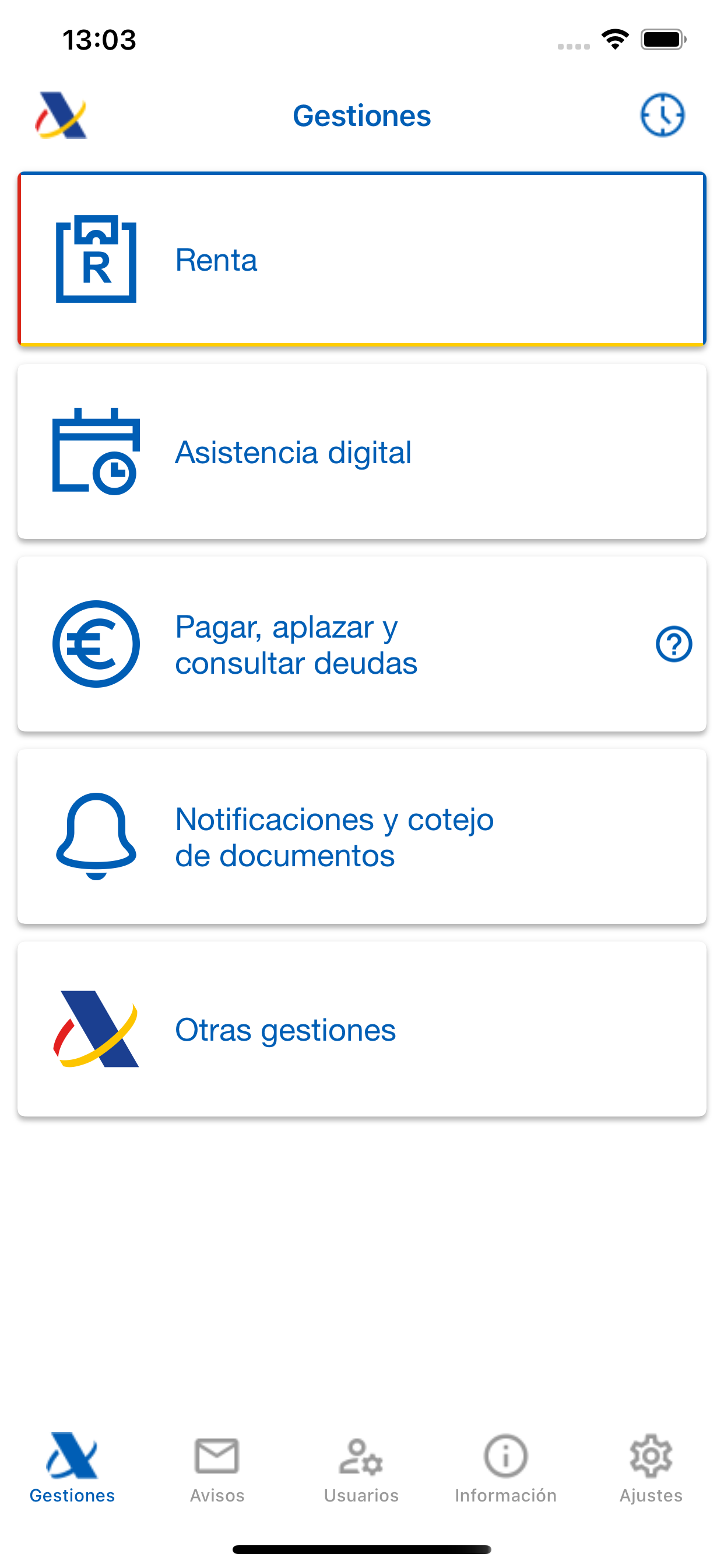Switch to the Usuarios tab
The height and width of the screenshot is (1568, 724).
click(x=361, y=1468)
